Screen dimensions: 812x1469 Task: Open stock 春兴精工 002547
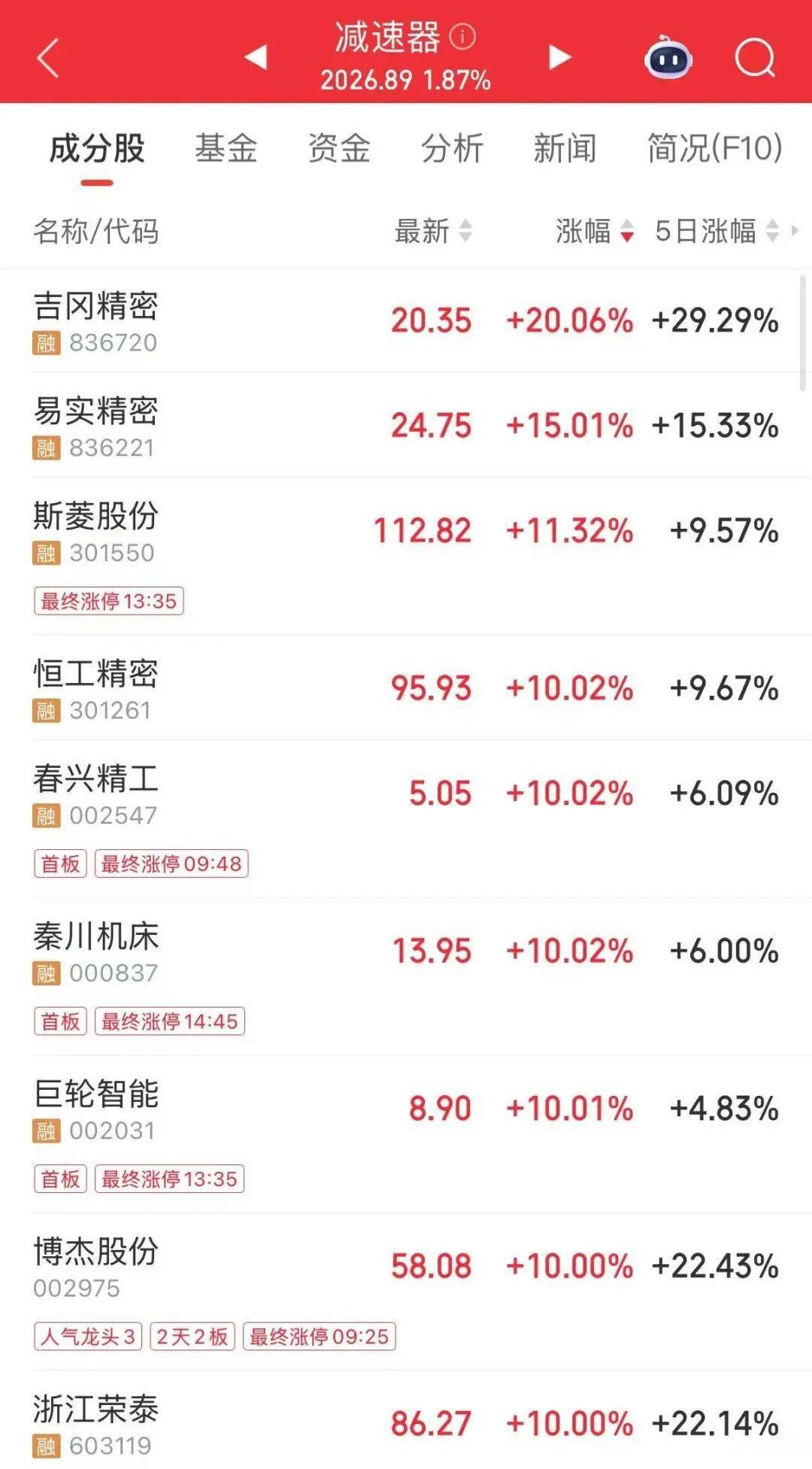tap(406, 819)
